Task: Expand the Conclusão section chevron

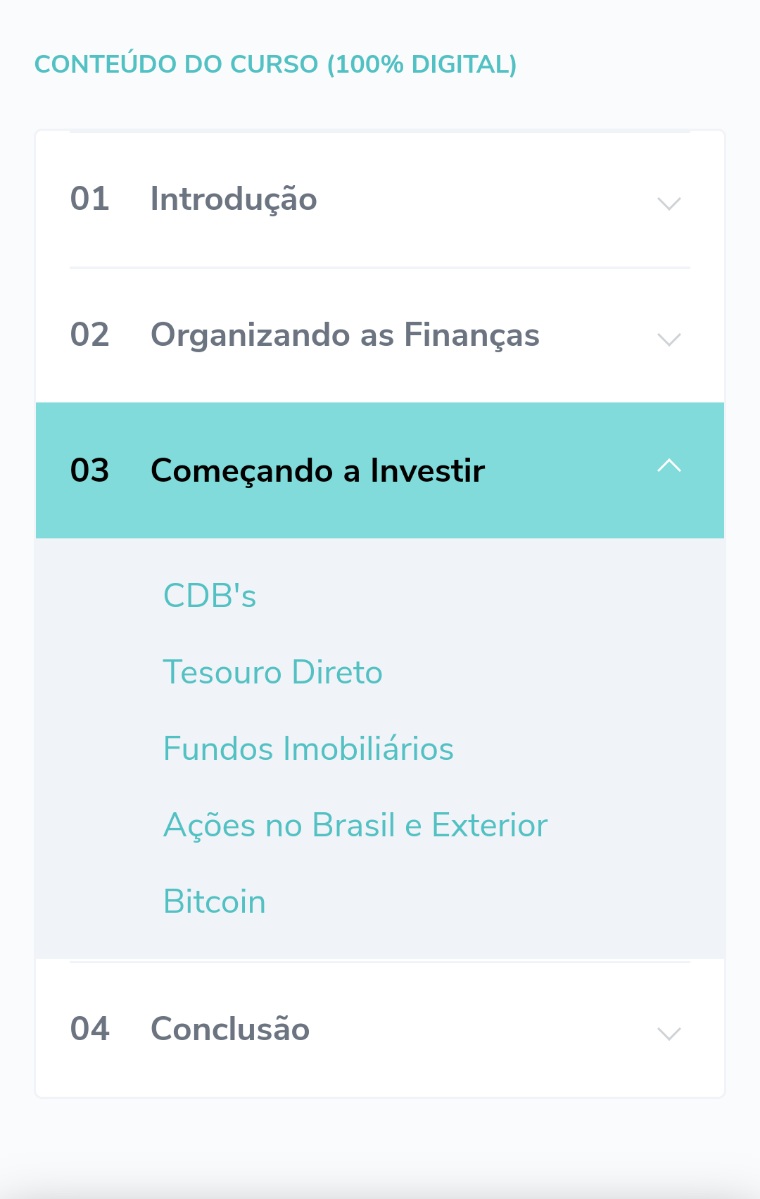Action: (x=668, y=1035)
